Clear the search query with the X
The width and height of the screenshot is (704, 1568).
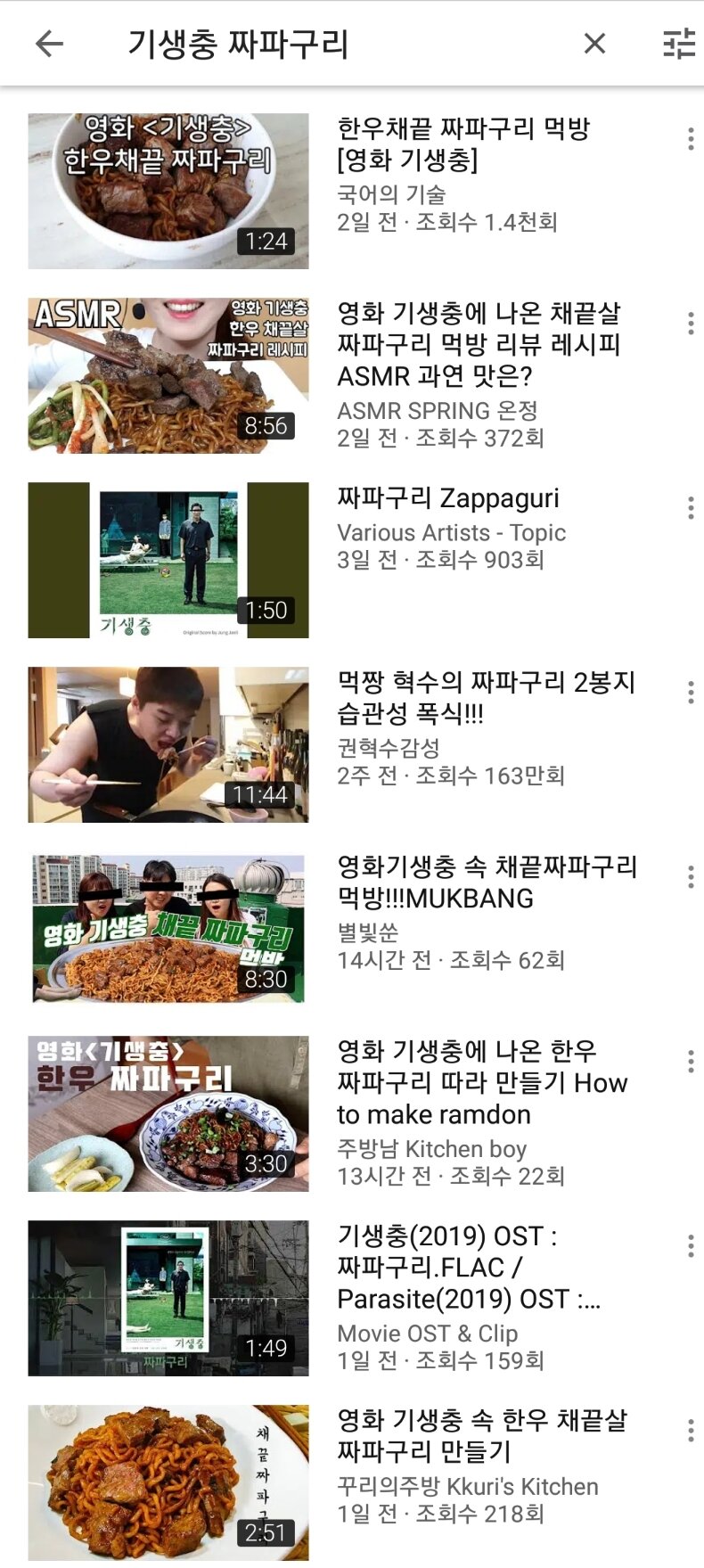click(x=594, y=44)
